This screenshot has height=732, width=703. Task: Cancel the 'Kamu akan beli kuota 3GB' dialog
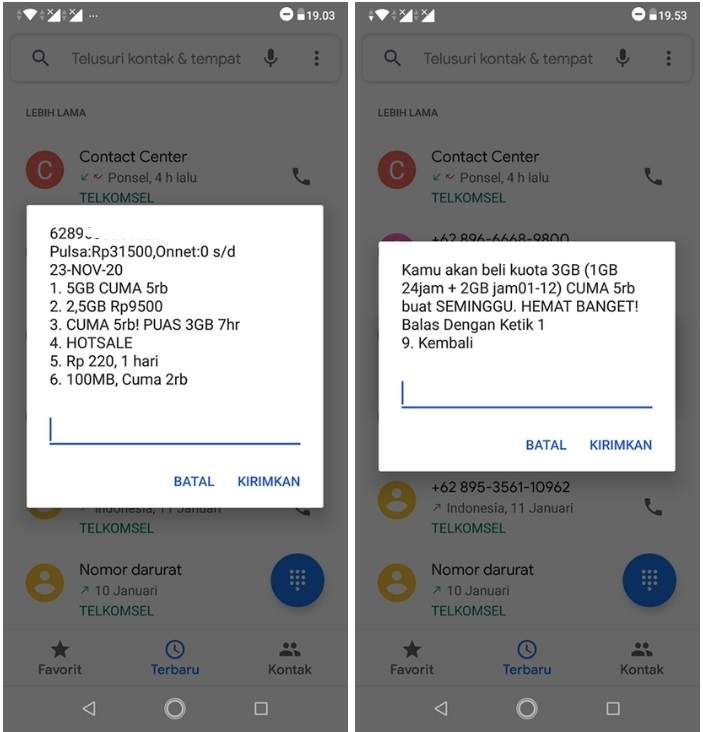click(x=546, y=445)
